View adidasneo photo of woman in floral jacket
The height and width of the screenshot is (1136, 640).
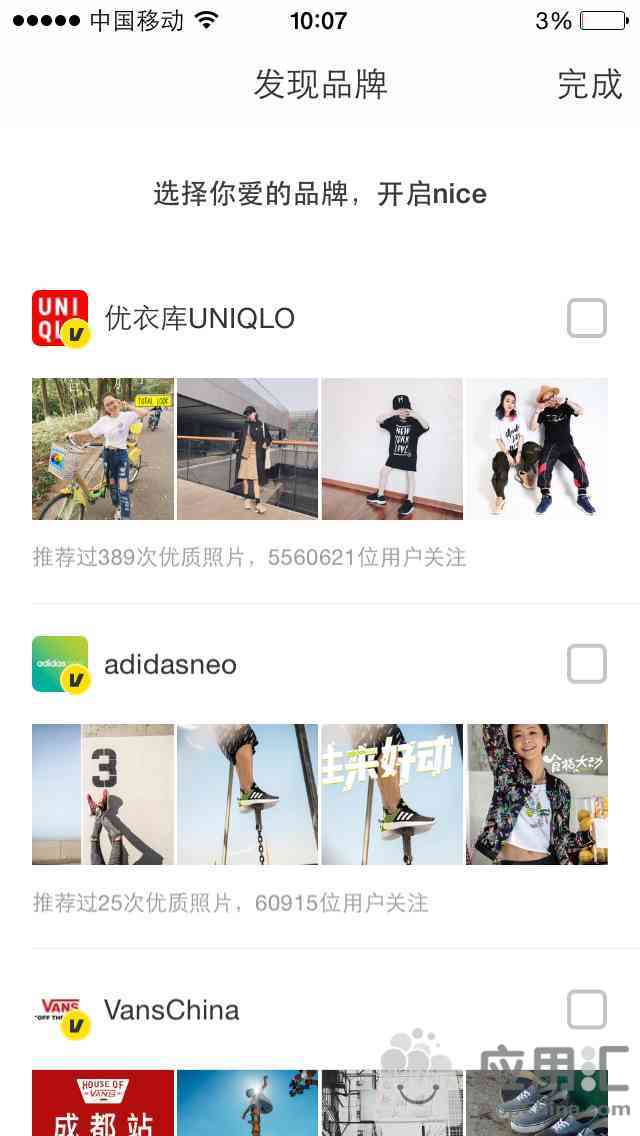(537, 795)
